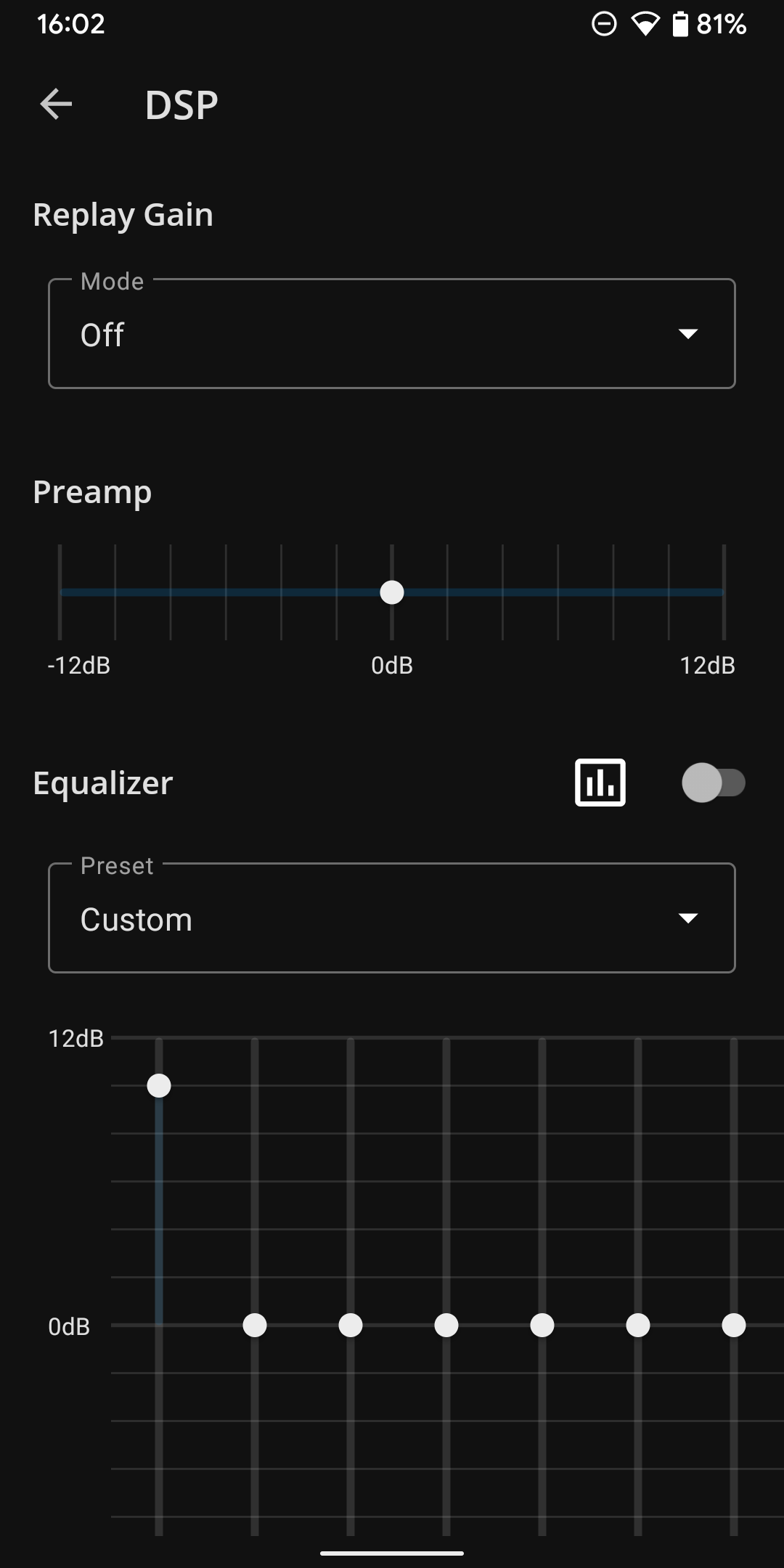Click the battery indicator icon
The width and height of the screenshot is (784, 1568).
pos(681,24)
